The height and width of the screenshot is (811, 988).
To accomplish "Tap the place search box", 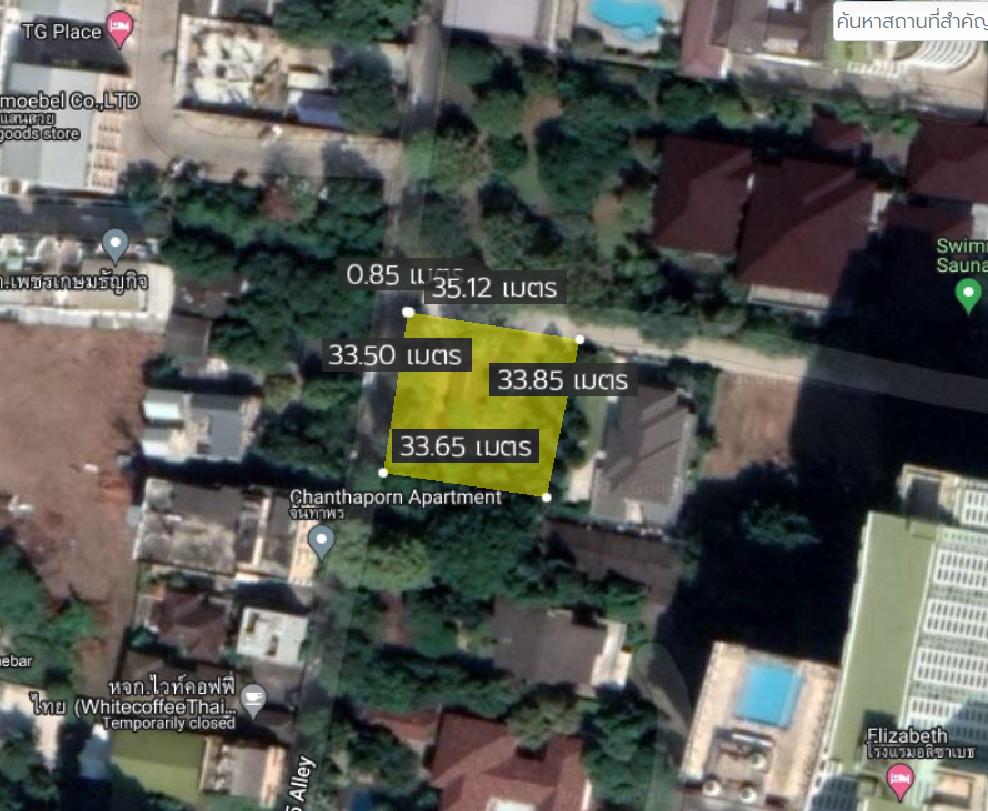I will [x=910, y=19].
